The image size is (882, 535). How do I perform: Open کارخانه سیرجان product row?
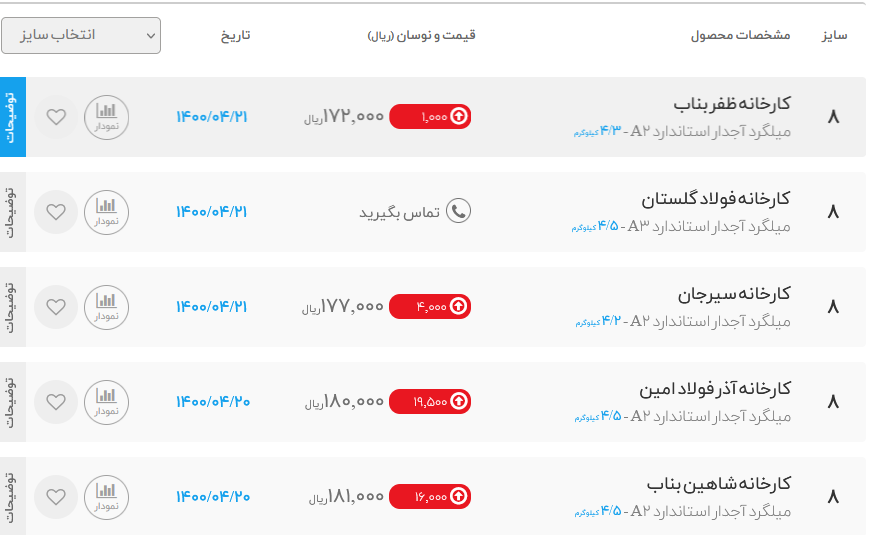coord(735,294)
